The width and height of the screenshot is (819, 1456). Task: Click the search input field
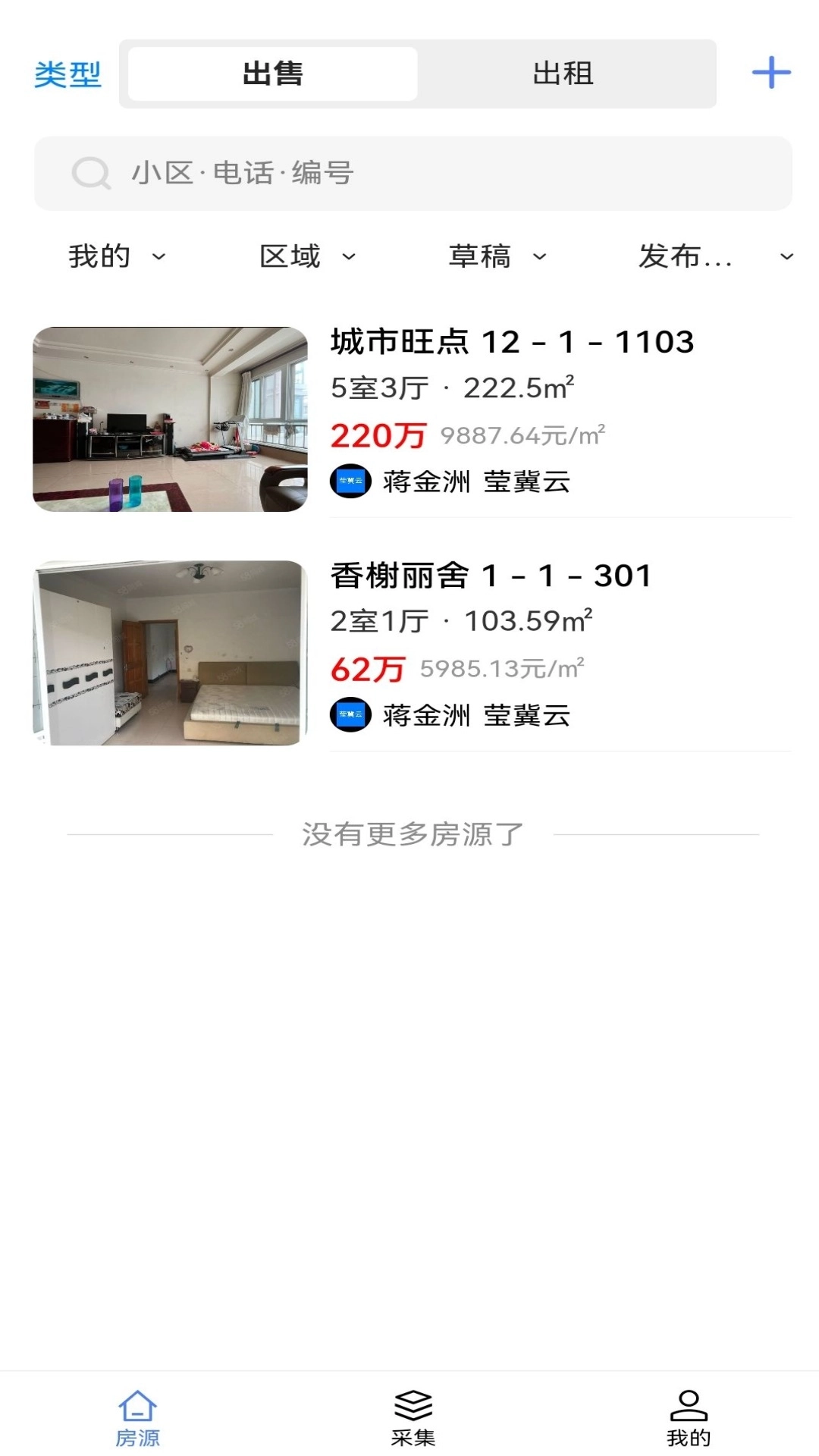click(409, 173)
